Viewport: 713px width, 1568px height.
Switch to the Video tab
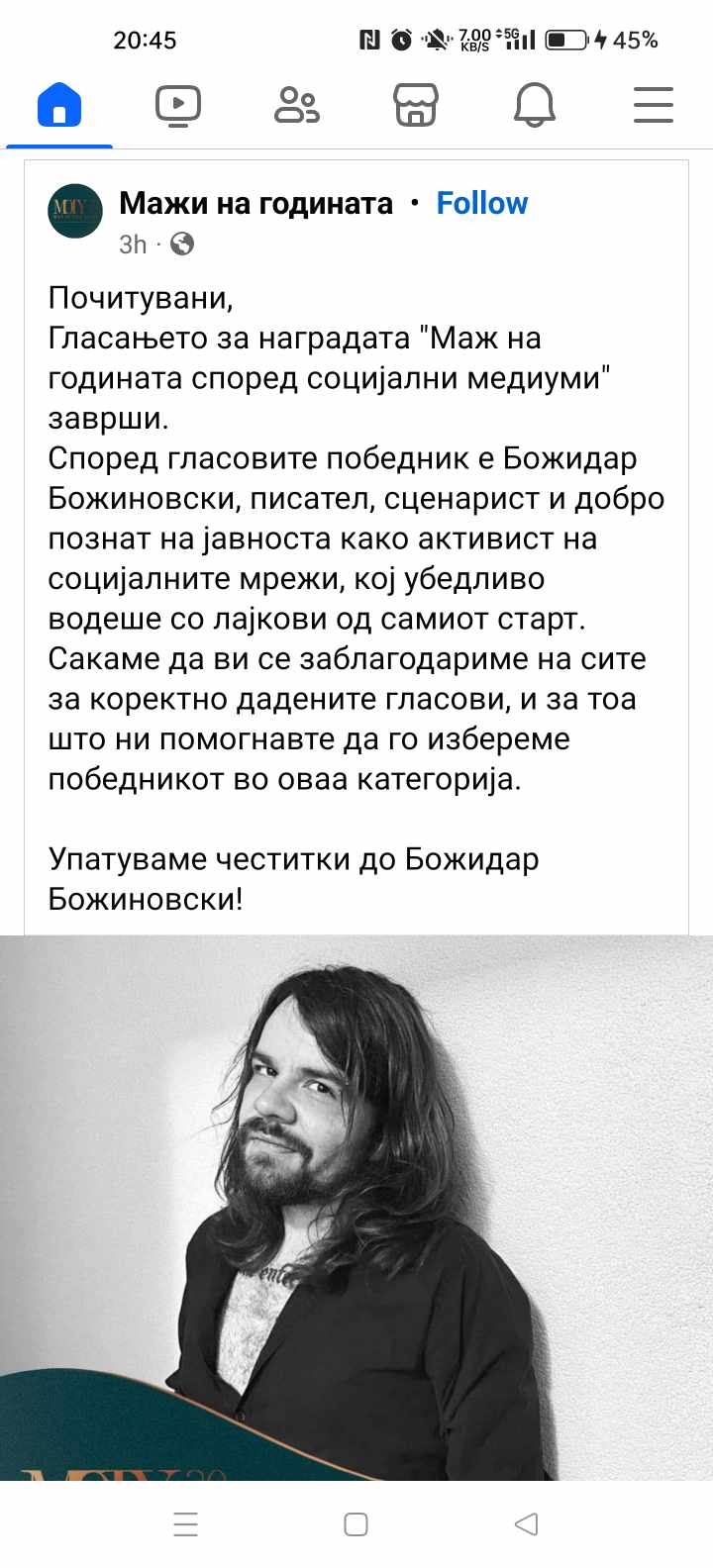[x=178, y=105]
